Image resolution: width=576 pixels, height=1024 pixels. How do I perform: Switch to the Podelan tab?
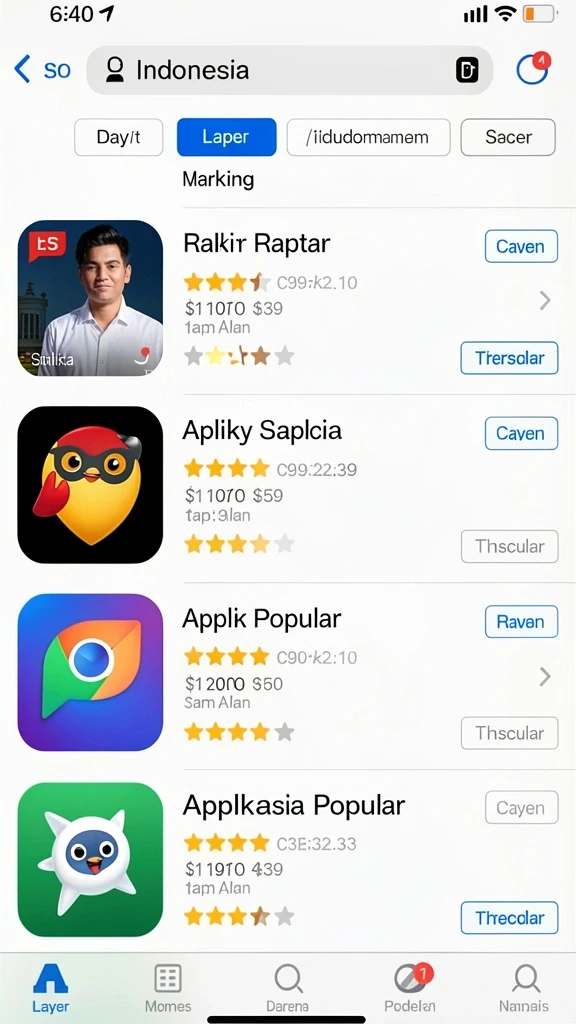tap(410, 987)
